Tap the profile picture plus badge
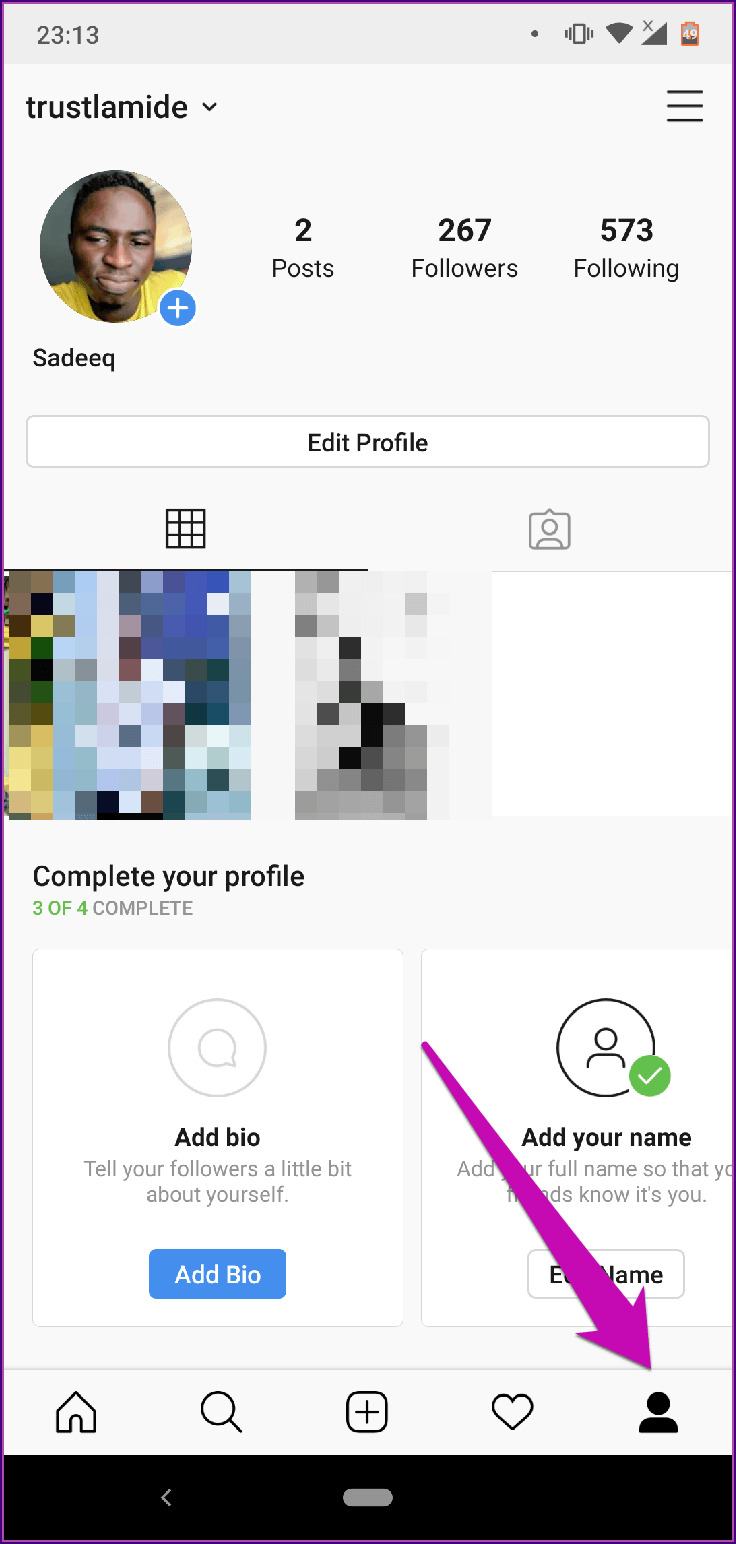Image resolution: width=736 pixels, height=1544 pixels. click(177, 308)
